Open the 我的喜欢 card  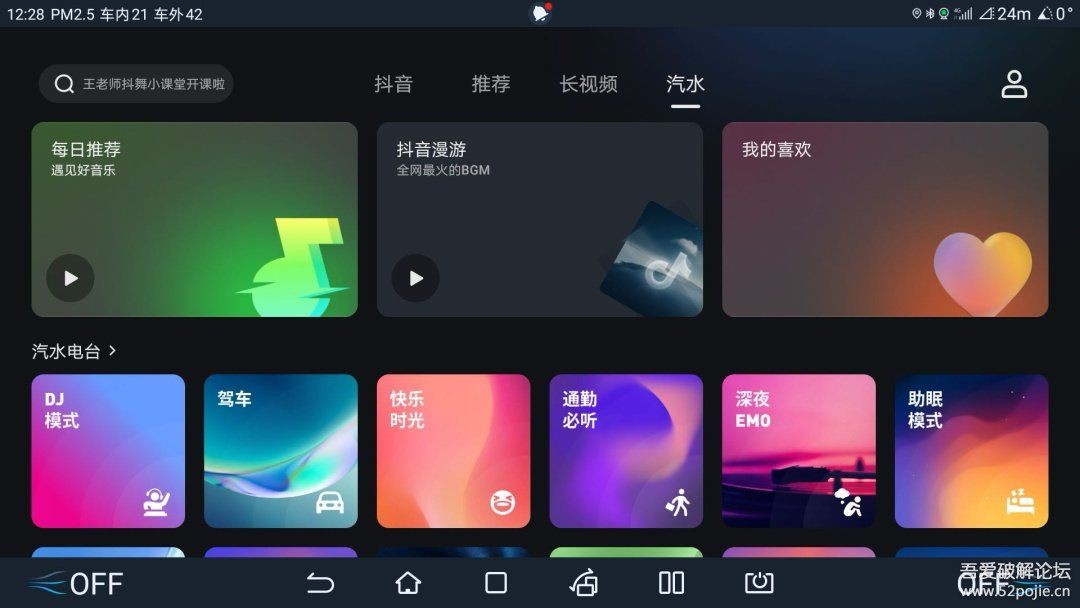pyautogui.click(x=885, y=219)
